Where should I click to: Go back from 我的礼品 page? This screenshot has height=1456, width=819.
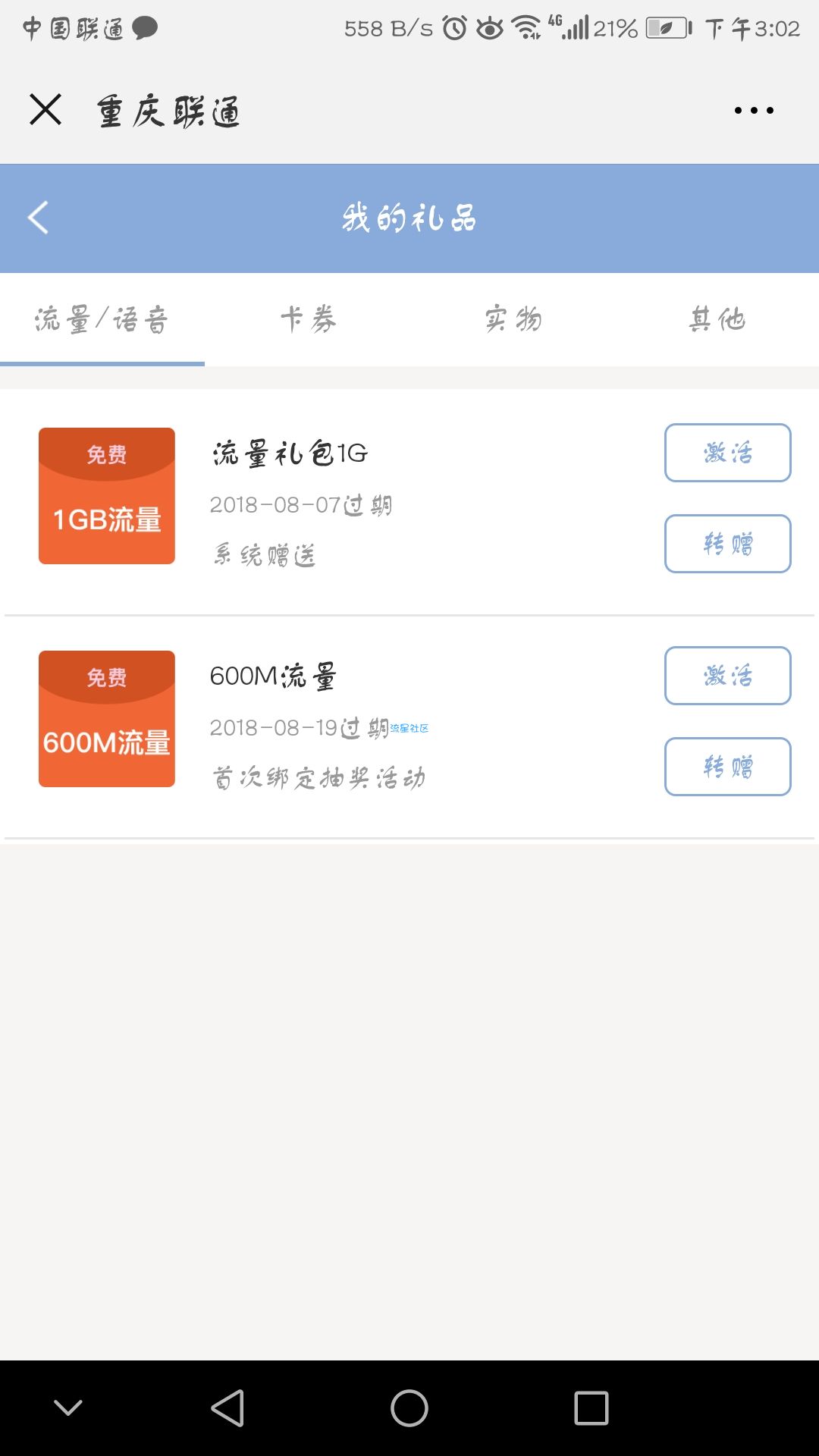click(x=38, y=218)
